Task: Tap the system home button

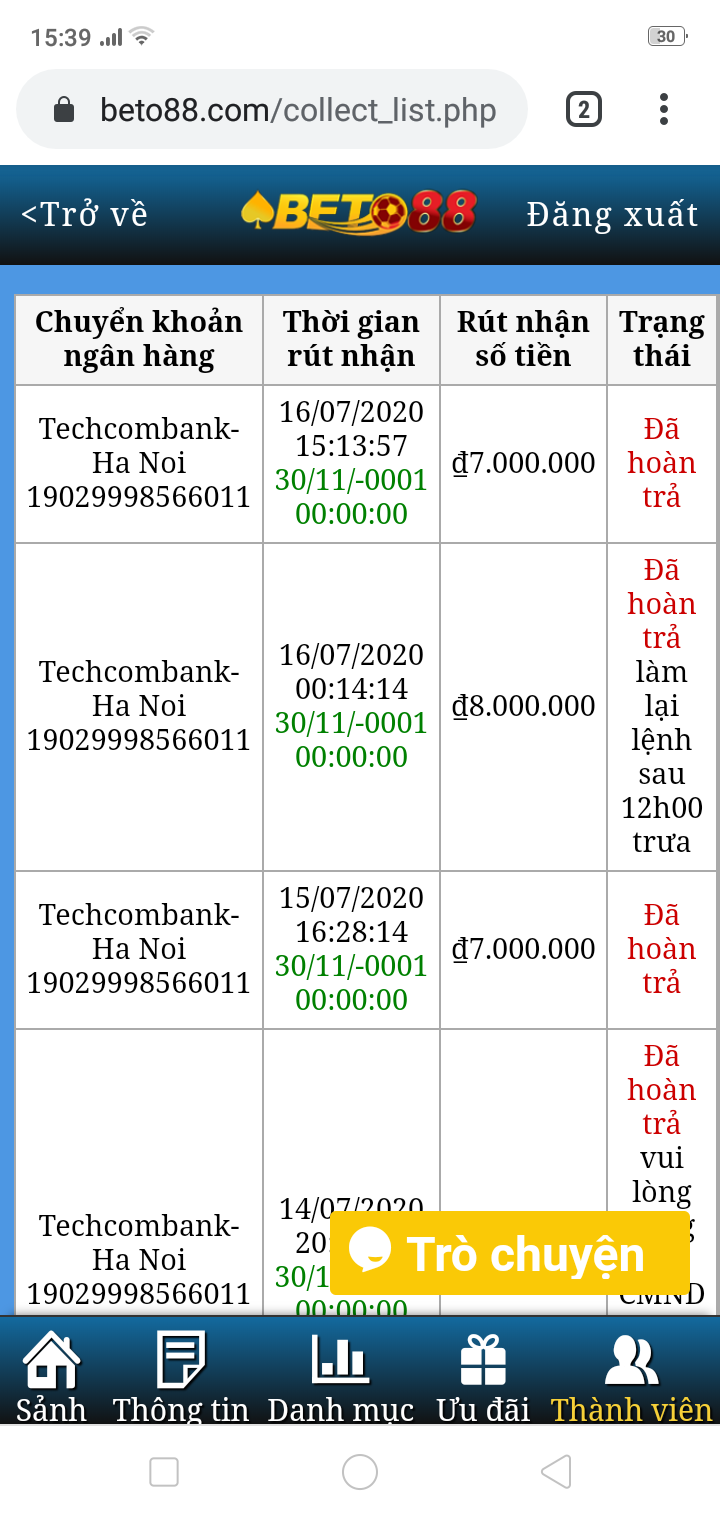Action: [360, 1472]
